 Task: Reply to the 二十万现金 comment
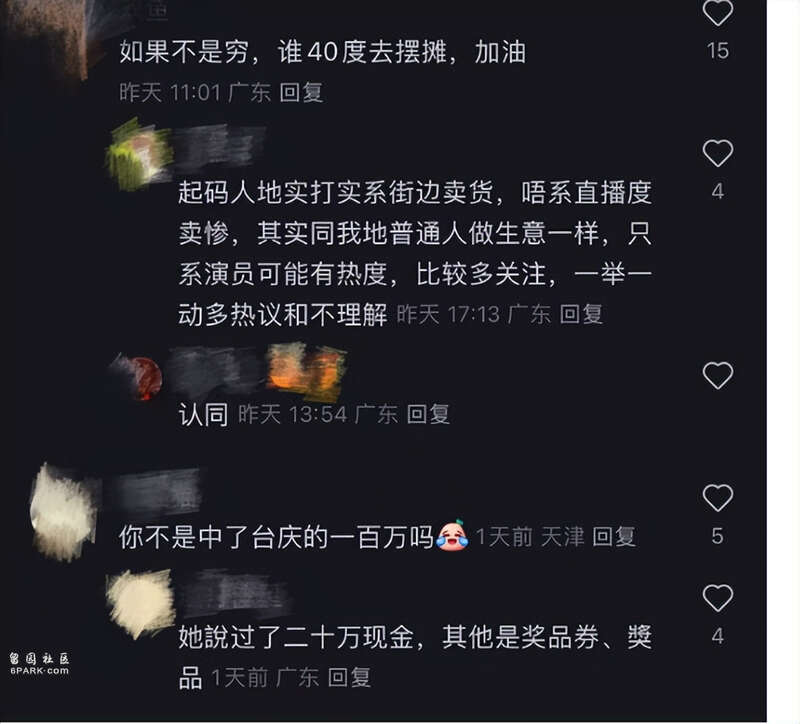[349, 678]
